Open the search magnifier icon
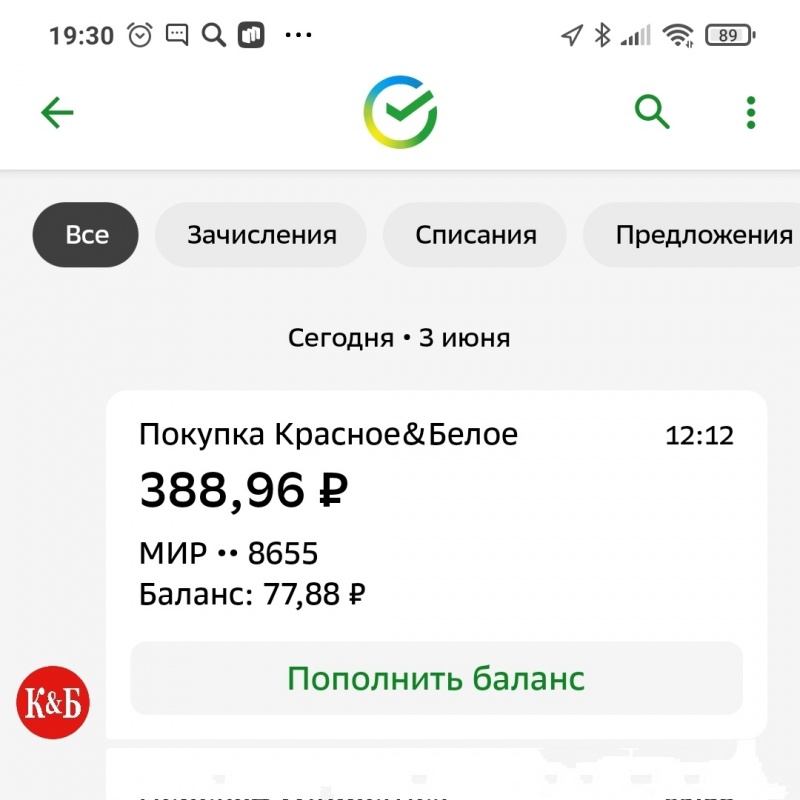Screen dimensions: 800x800 pyautogui.click(x=652, y=112)
